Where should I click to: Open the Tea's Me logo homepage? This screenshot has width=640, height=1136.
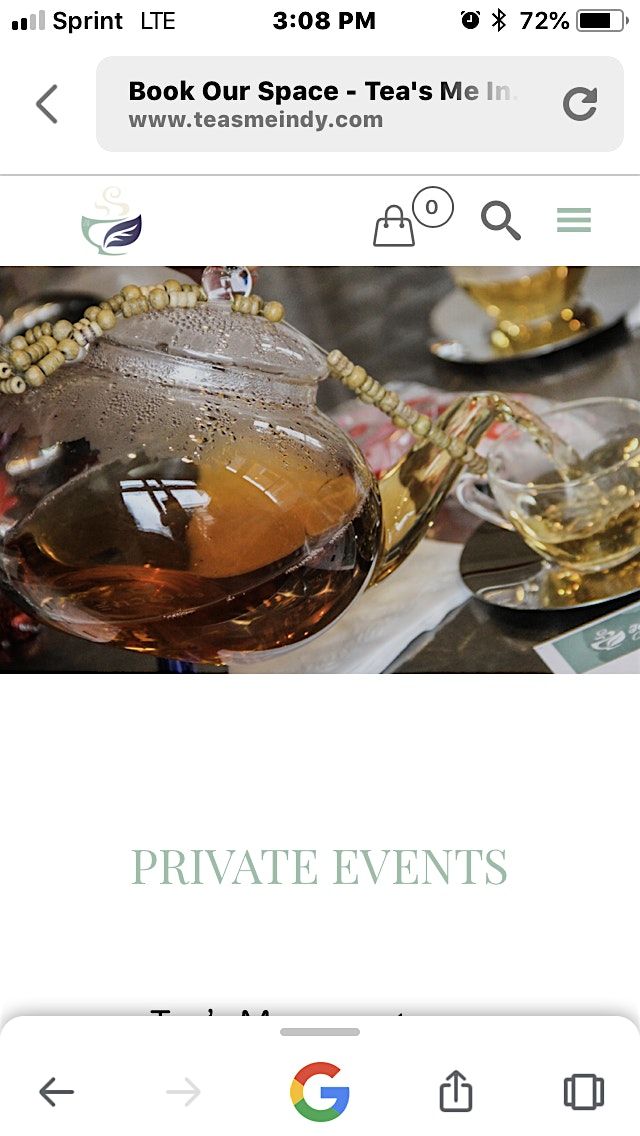[x=112, y=221]
